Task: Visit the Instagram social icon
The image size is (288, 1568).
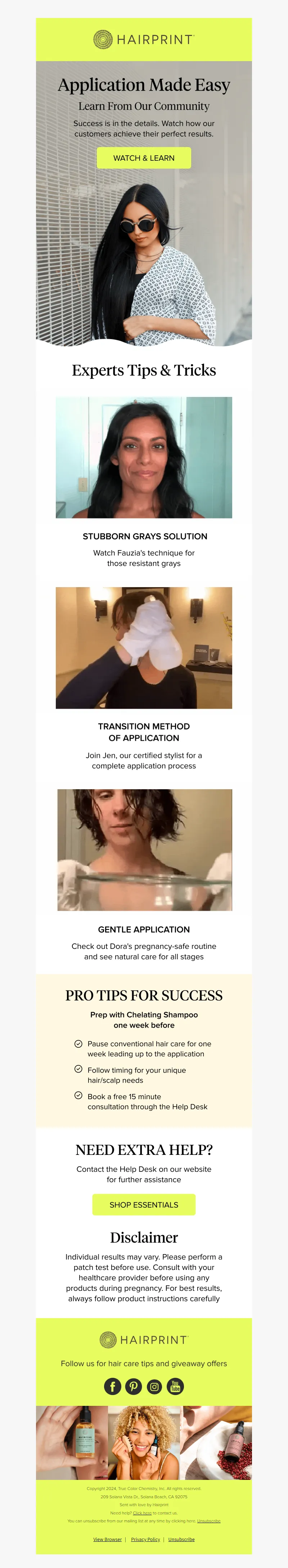Action: point(155,1386)
